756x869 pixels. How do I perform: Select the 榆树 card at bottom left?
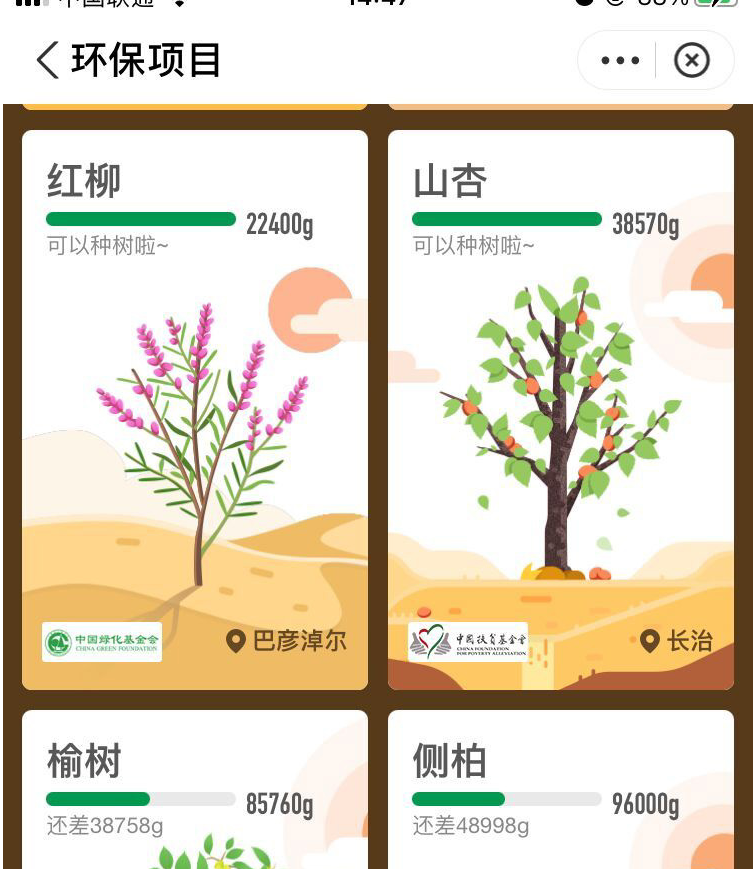[195, 790]
